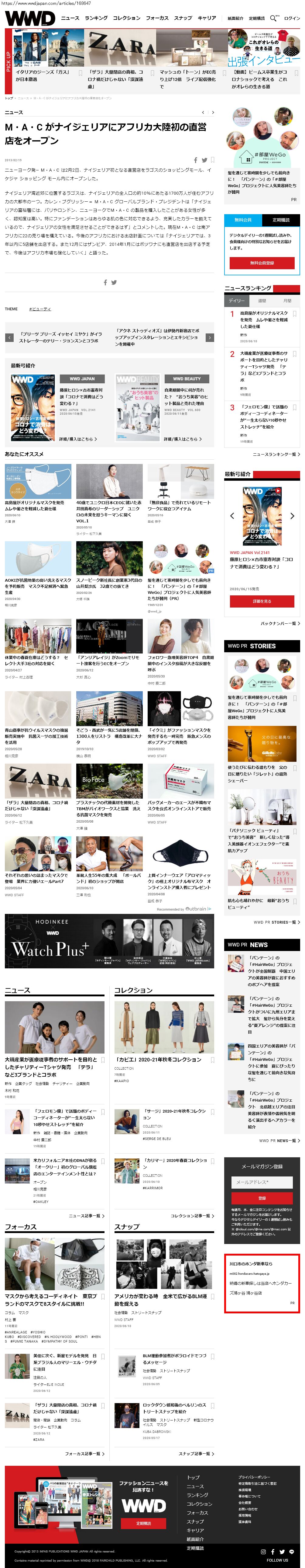Open コレクション in the top menu
Image resolution: width=305 pixels, height=1568 pixels.
click(x=126, y=18)
